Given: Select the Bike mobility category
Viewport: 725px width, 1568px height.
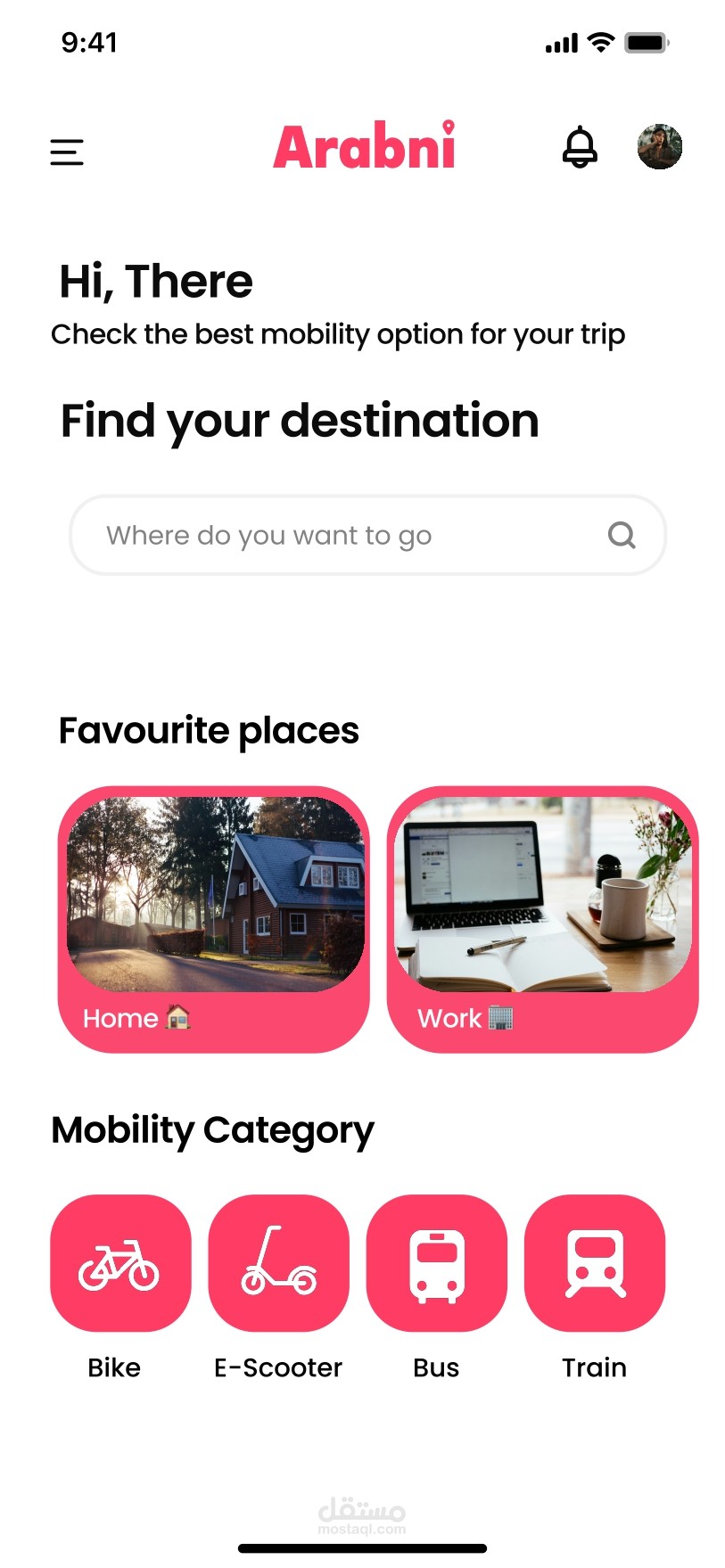Looking at the screenshot, I should tap(120, 1263).
